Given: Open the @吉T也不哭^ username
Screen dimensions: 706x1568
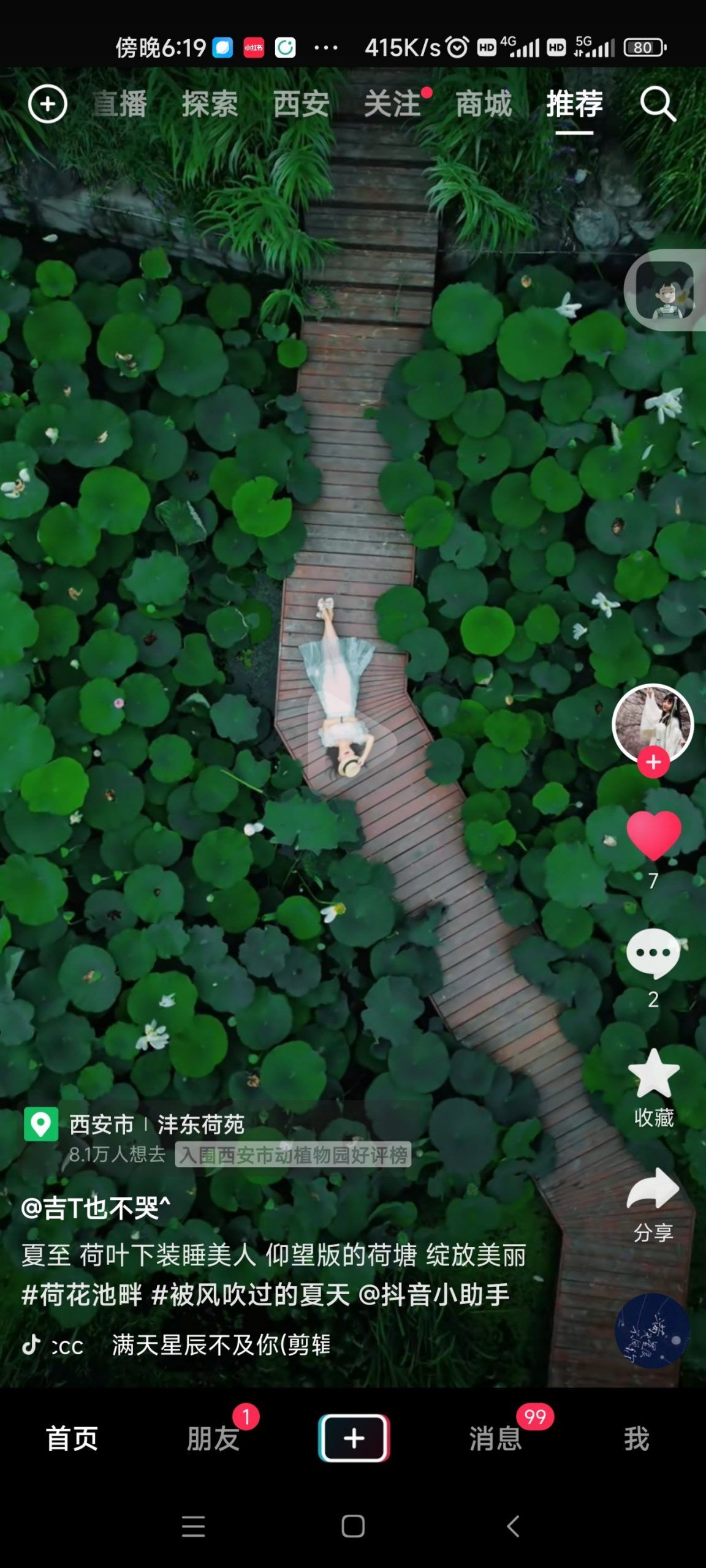Looking at the screenshot, I should pos(96,1208).
